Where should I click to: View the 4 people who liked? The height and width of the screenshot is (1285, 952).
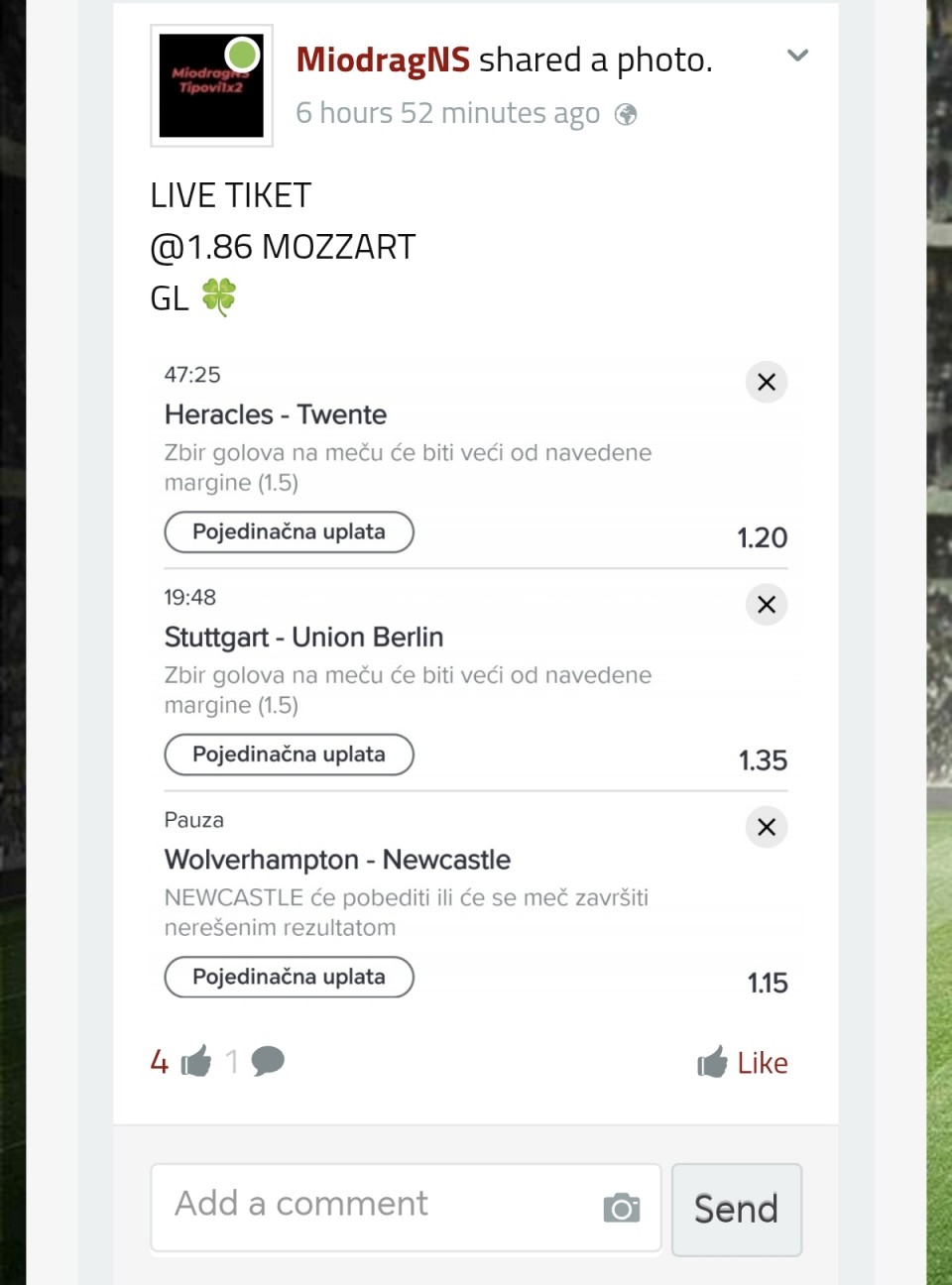(180, 1062)
